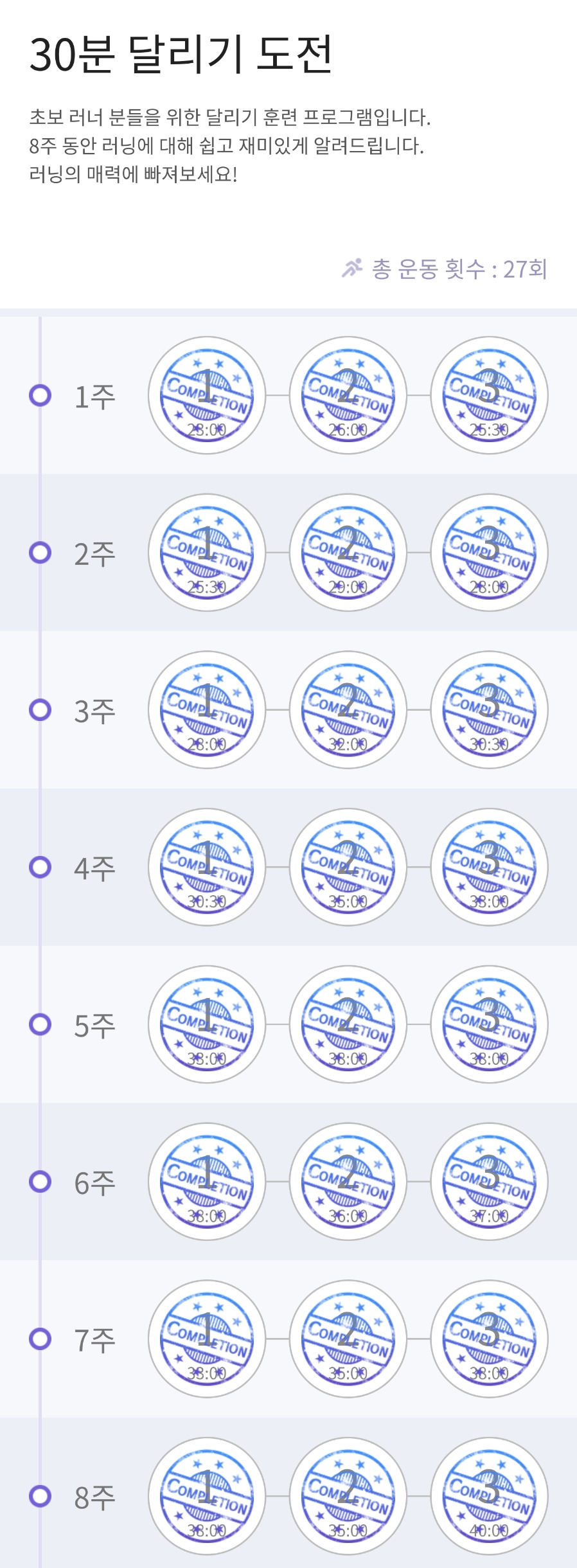Tap session 2 in the 6주 row
This screenshot has width=577, height=1568.
tap(348, 1182)
